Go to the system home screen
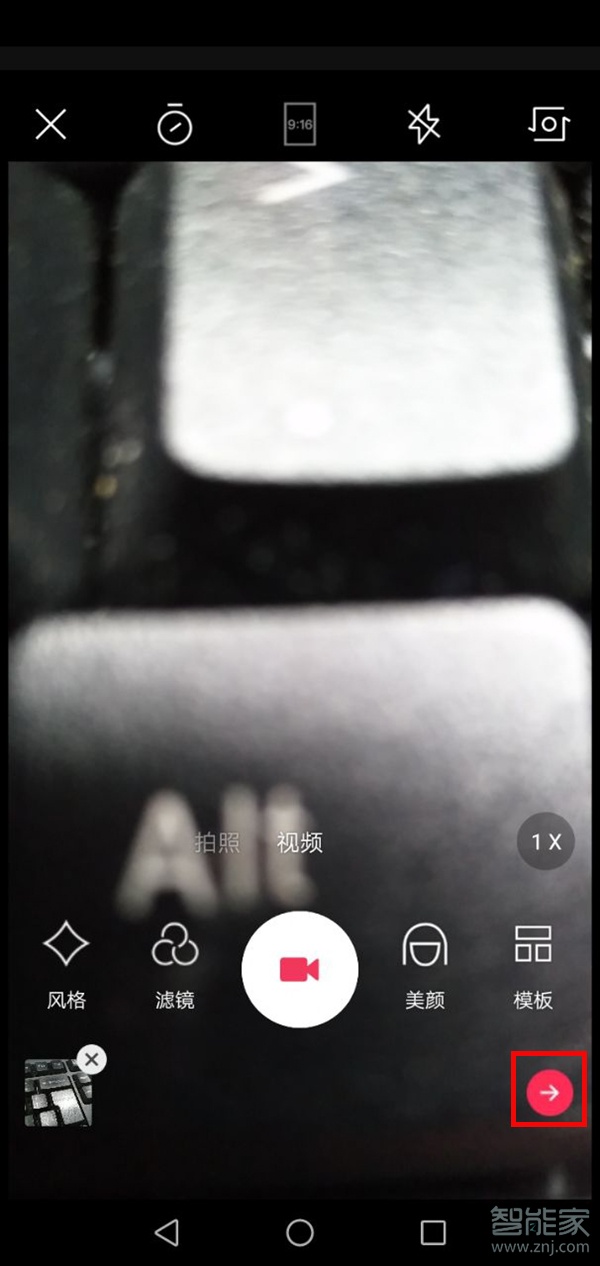Viewport: 600px width, 1266px height. tap(300, 1232)
